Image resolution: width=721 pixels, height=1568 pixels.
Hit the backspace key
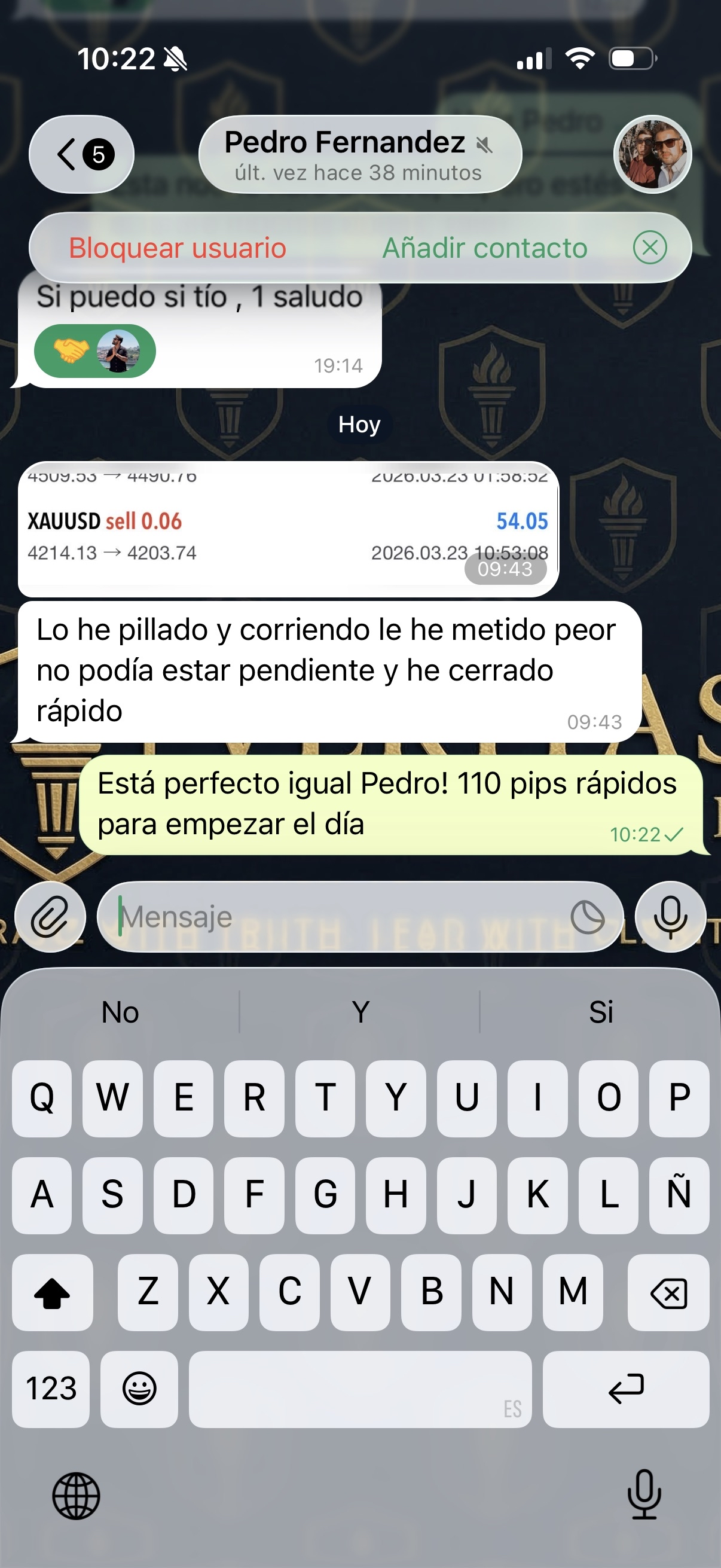tap(668, 1292)
